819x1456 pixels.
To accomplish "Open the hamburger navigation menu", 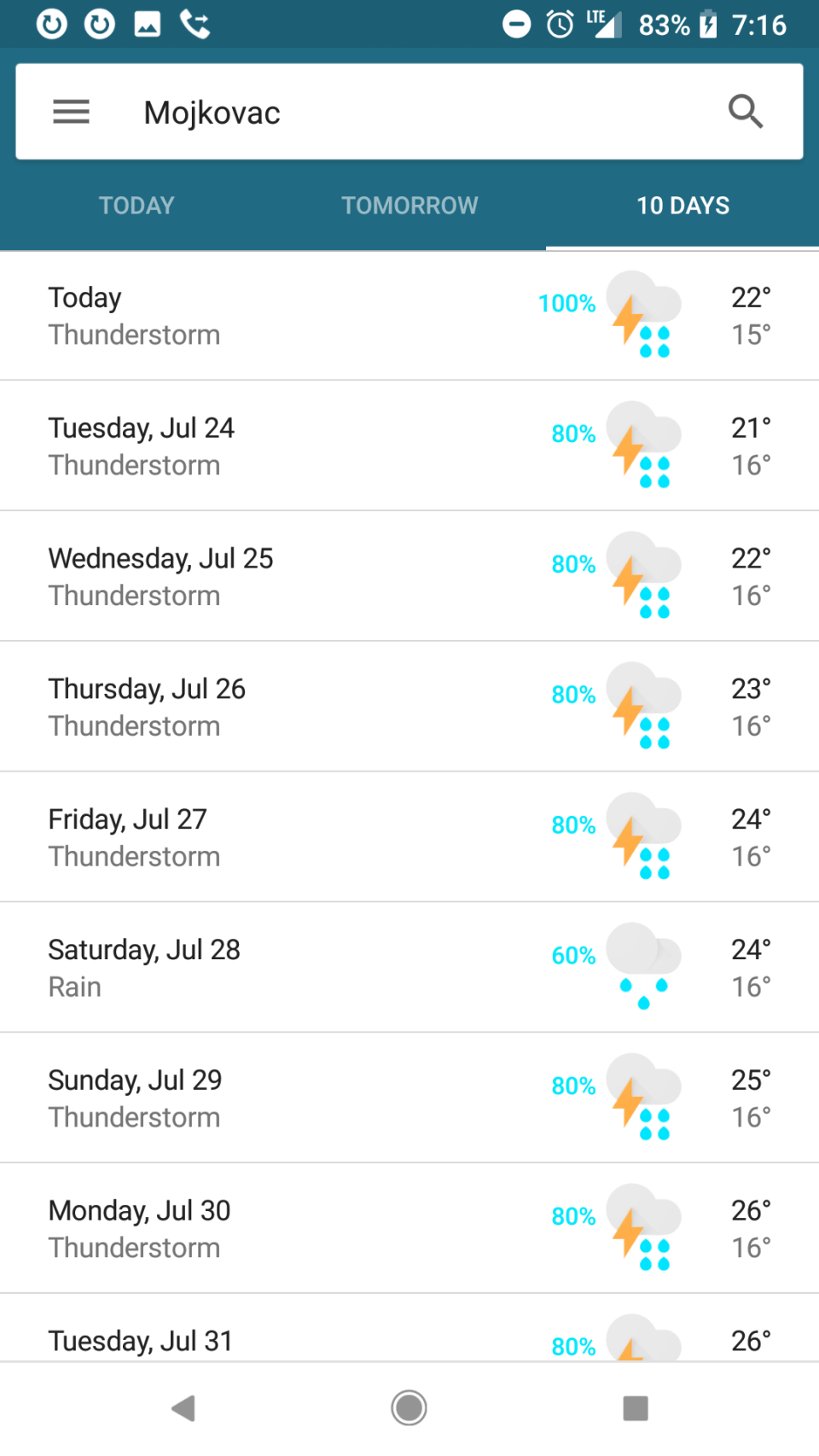I will pyautogui.click(x=71, y=112).
